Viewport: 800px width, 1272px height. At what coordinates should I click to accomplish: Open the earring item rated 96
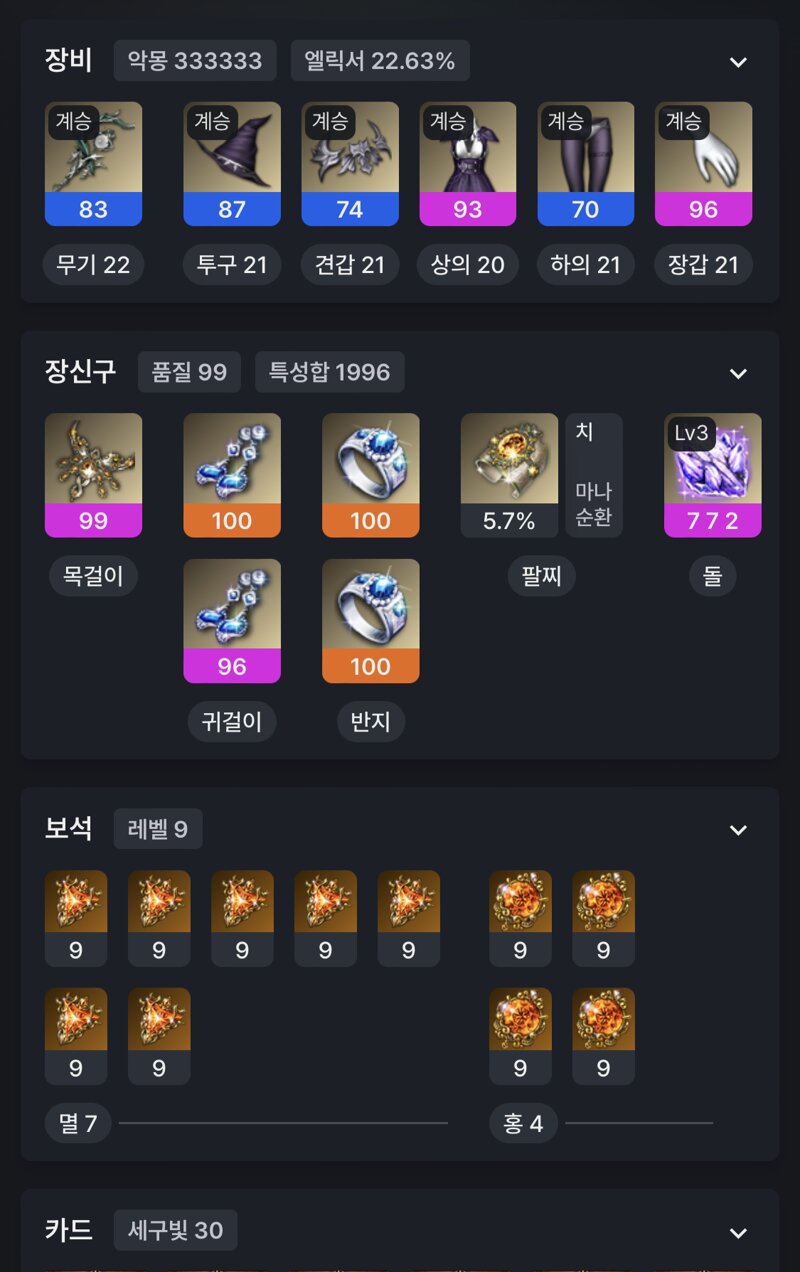click(232, 620)
